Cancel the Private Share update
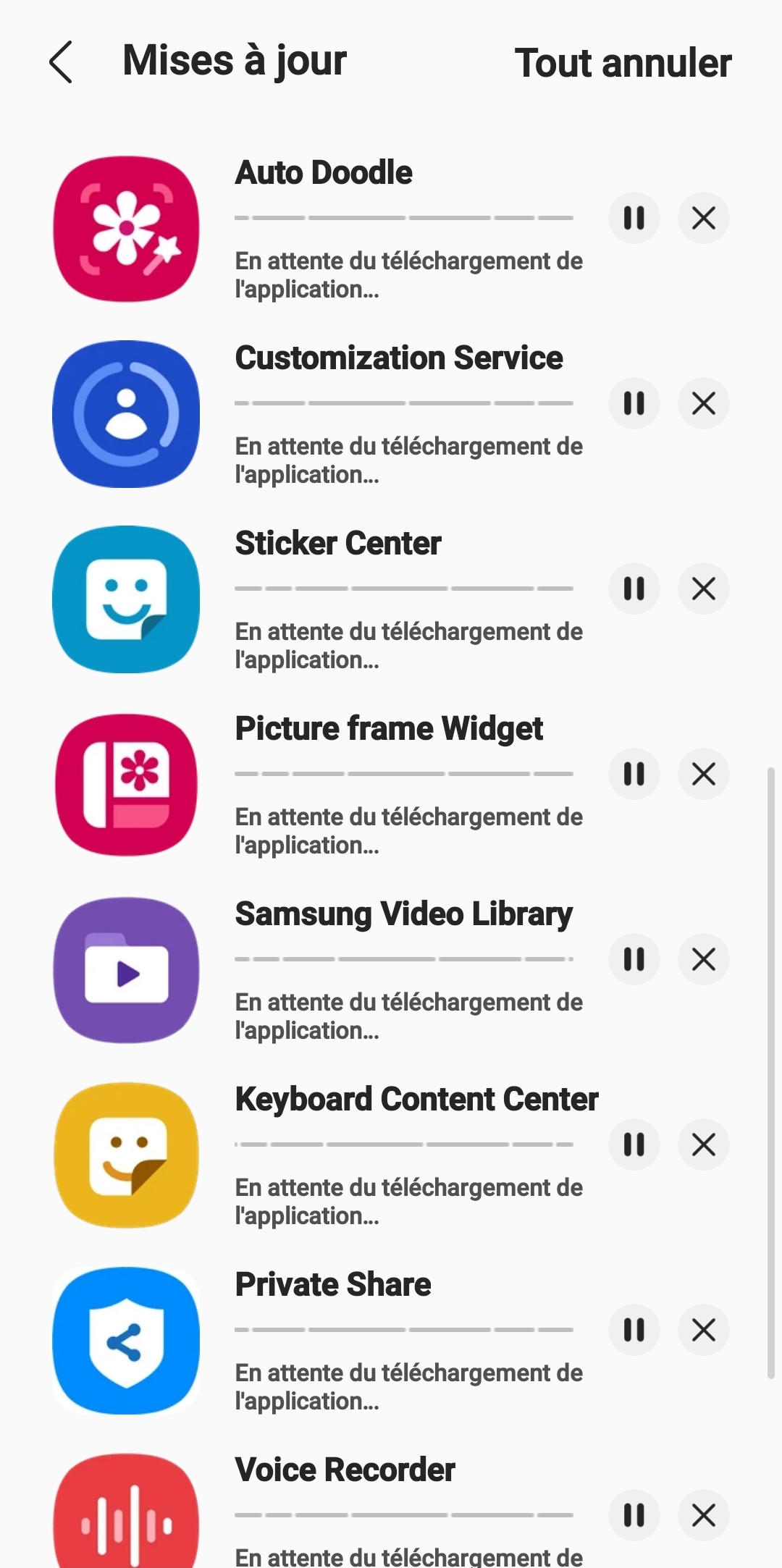 click(x=703, y=1330)
